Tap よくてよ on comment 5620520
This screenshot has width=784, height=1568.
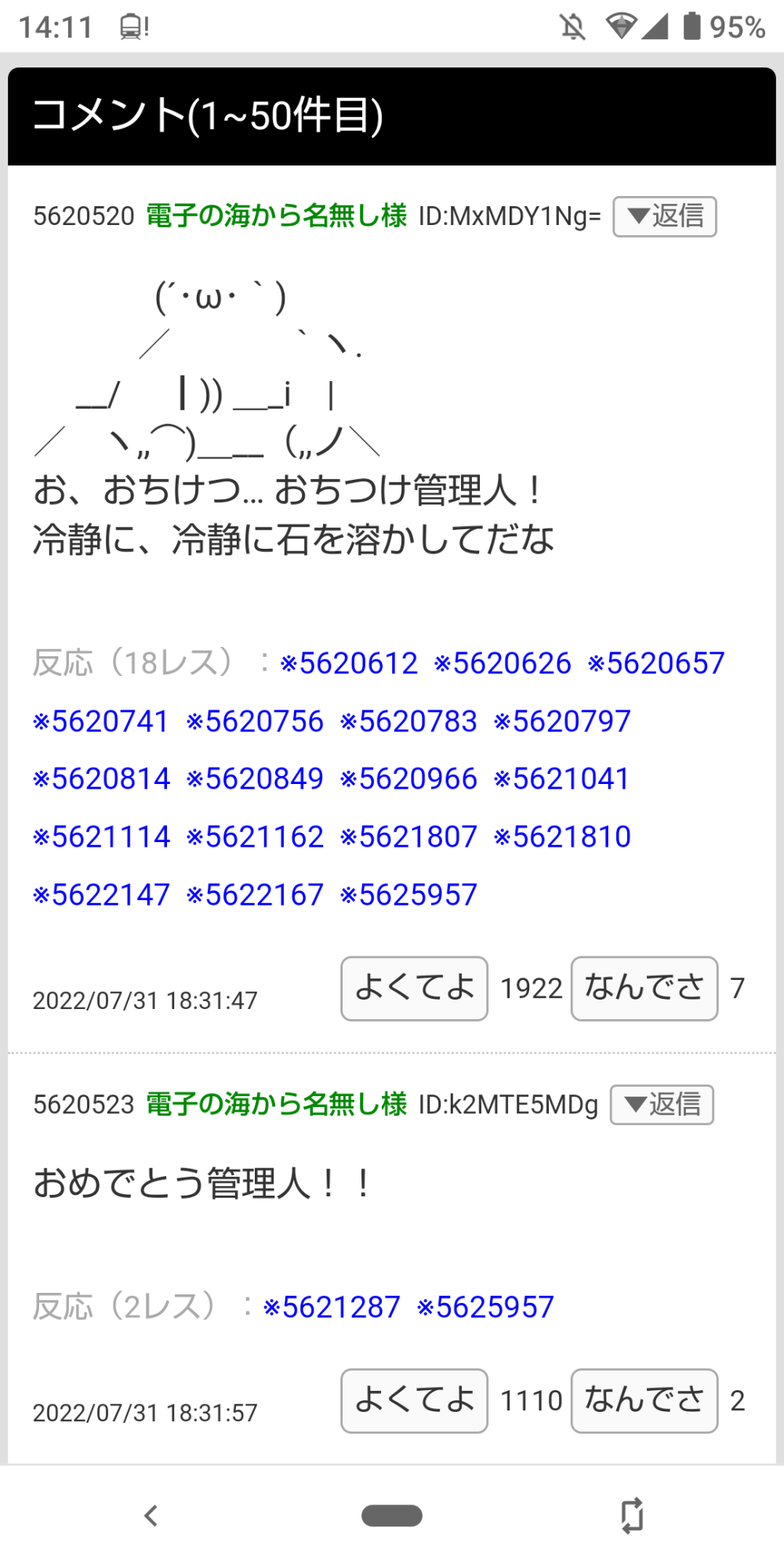point(414,989)
